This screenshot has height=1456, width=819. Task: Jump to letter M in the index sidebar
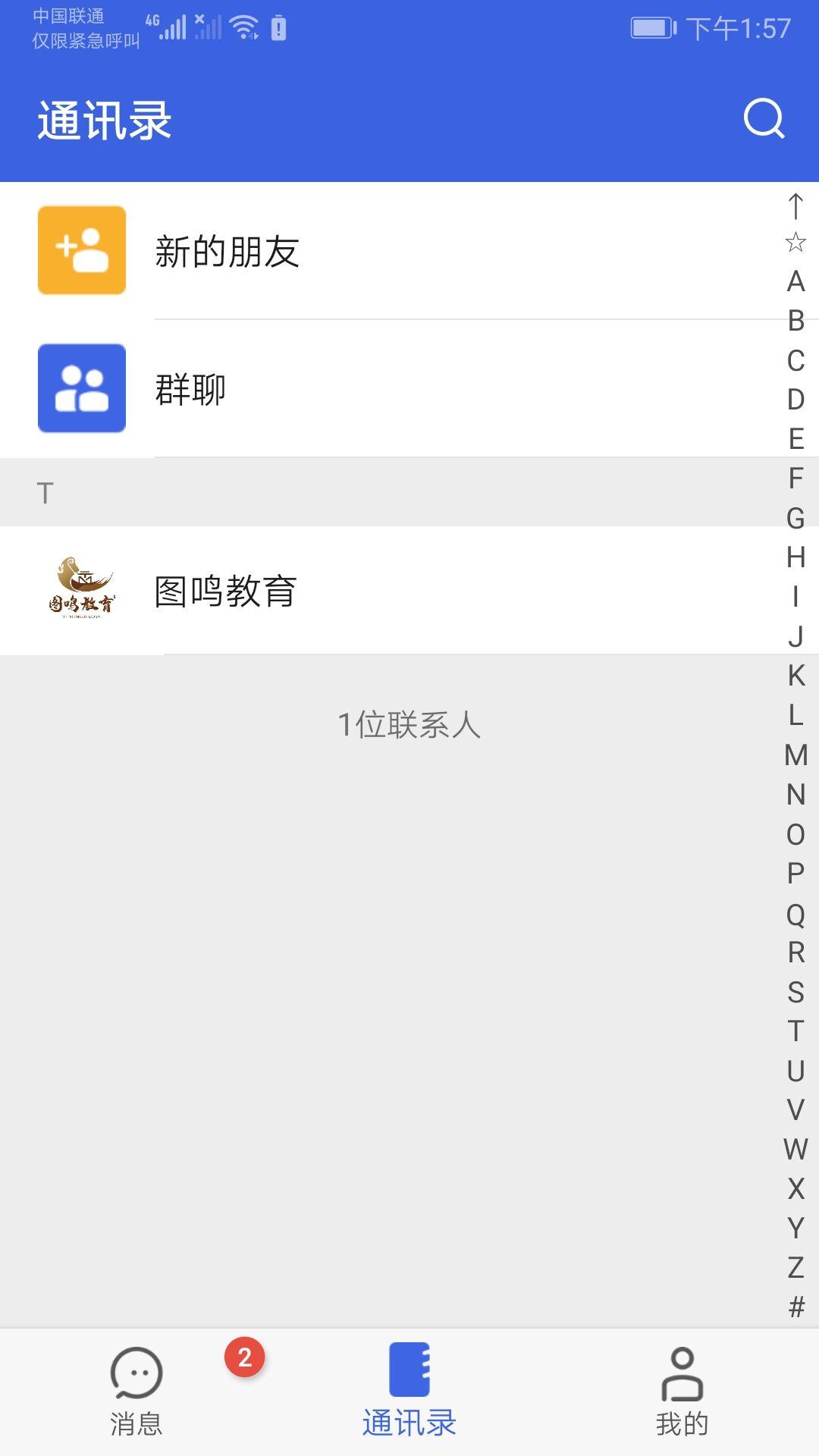(x=795, y=757)
